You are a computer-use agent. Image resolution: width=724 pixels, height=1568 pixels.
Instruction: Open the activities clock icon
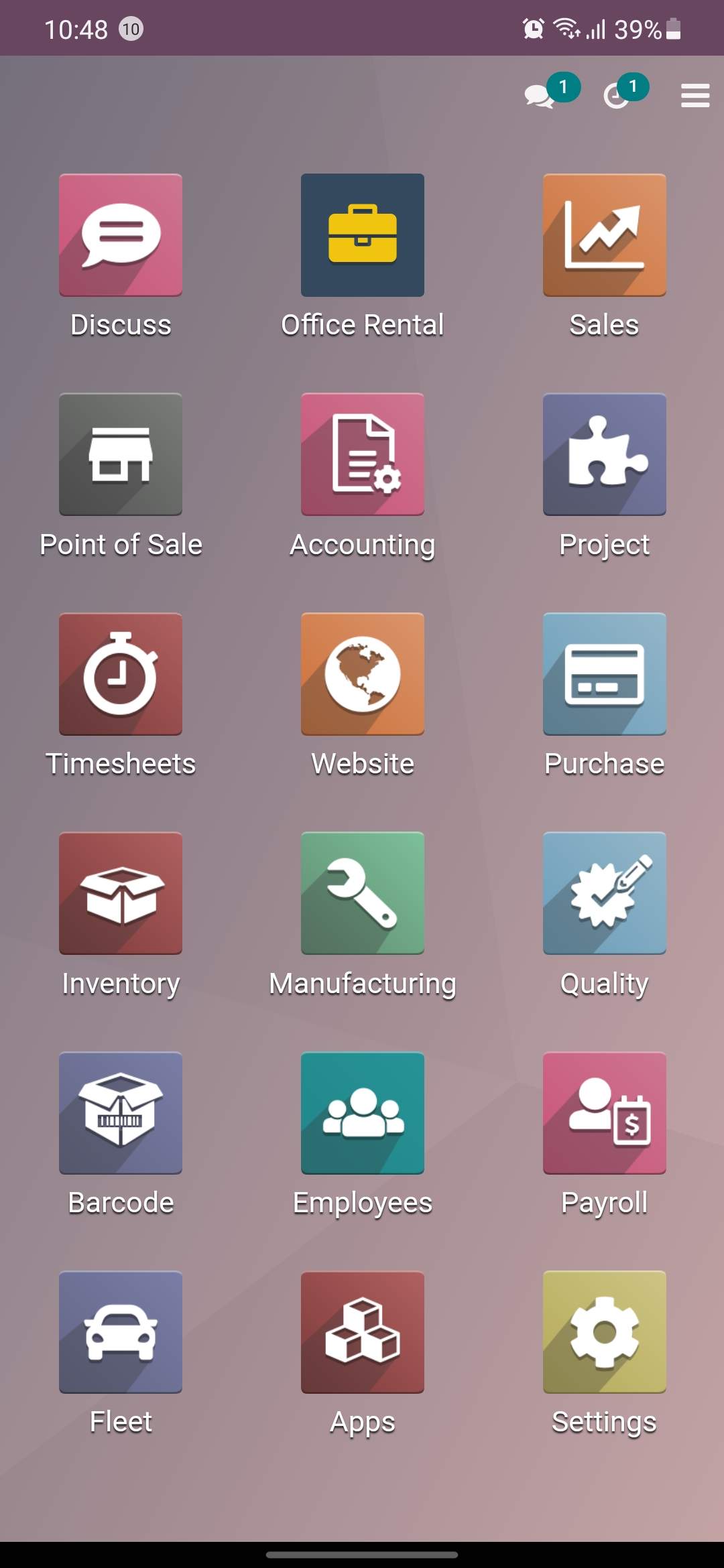(616, 96)
